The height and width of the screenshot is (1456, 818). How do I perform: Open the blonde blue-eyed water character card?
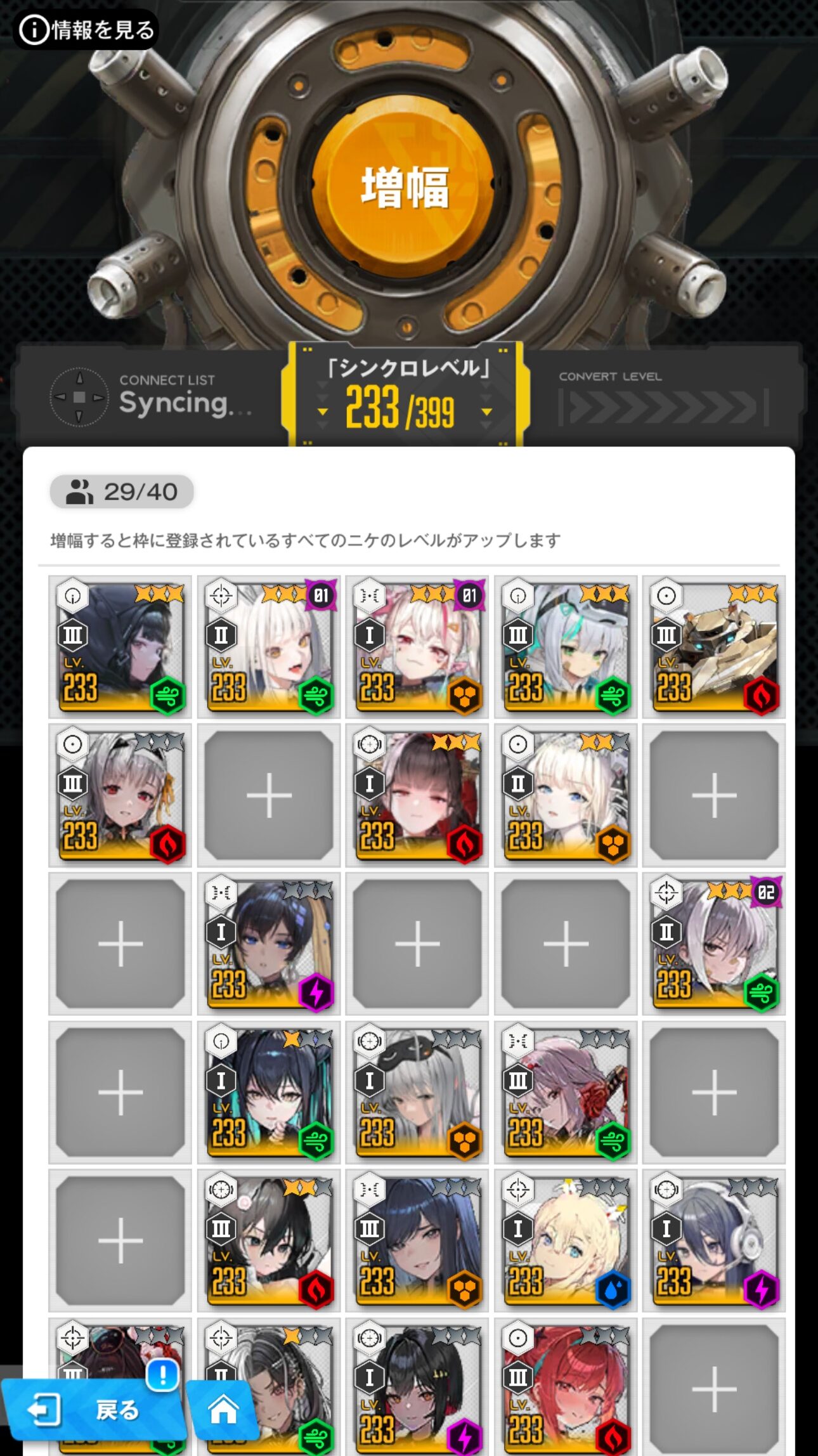tap(565, 1240)
